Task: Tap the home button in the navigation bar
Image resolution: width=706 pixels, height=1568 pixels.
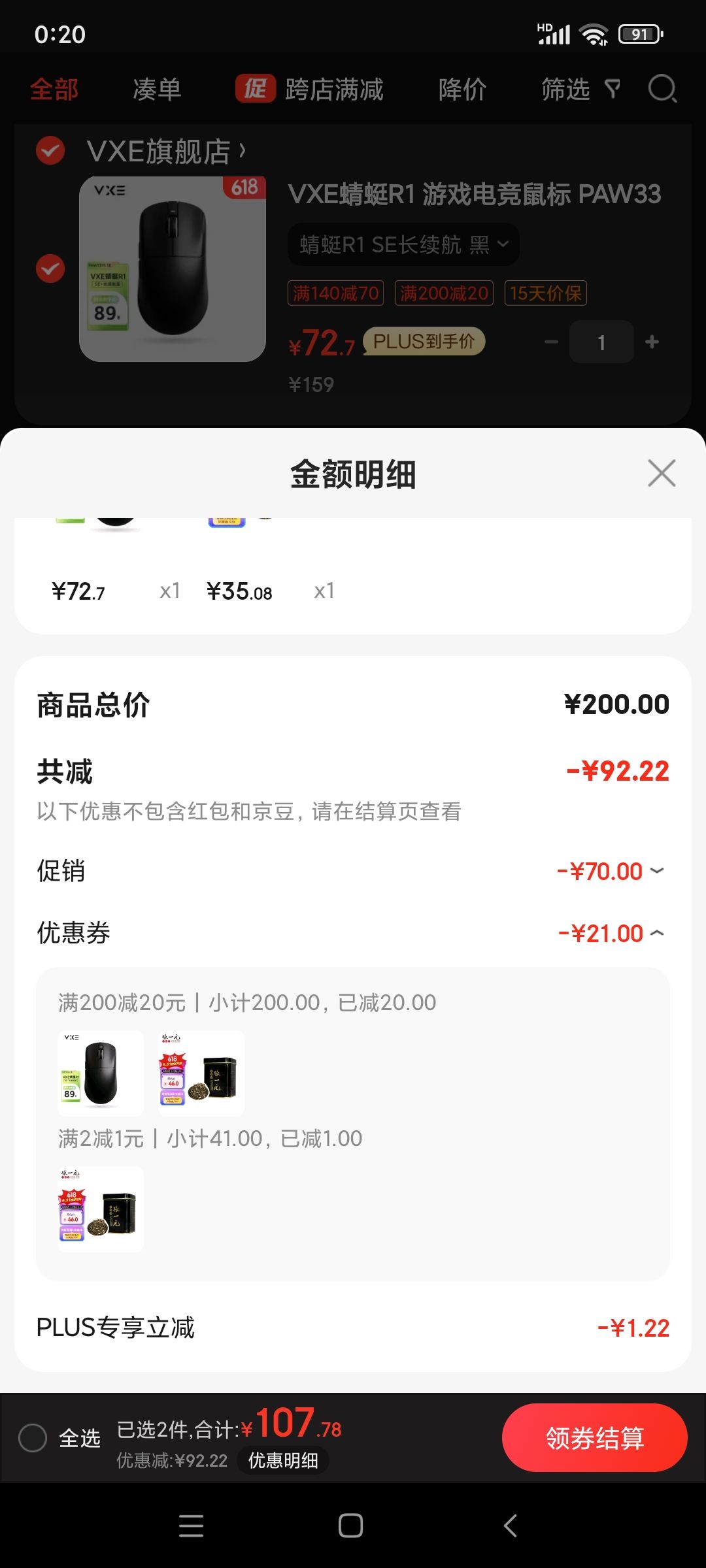Action: 350,1526
